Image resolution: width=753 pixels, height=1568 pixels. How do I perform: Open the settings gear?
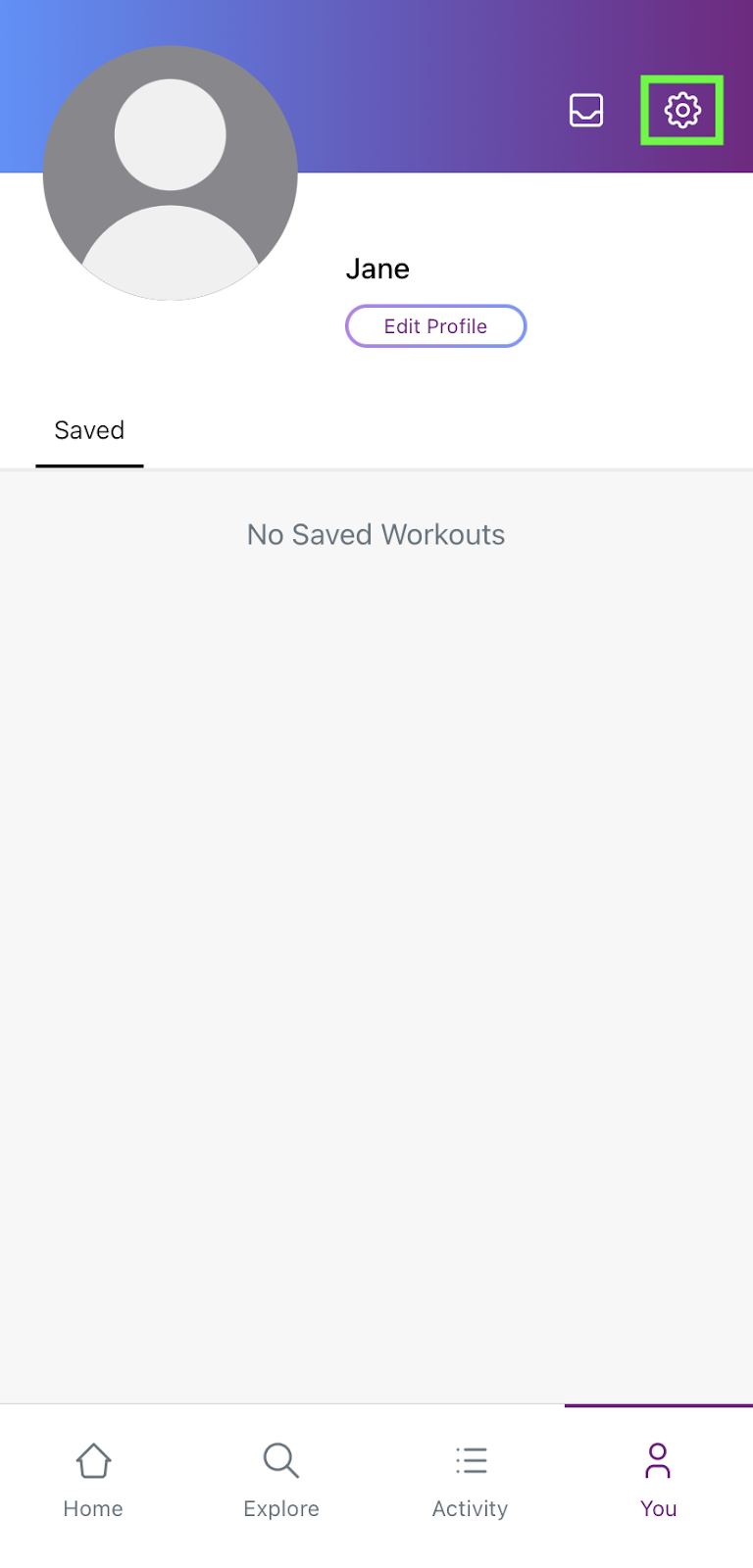[x=682, y=110]
